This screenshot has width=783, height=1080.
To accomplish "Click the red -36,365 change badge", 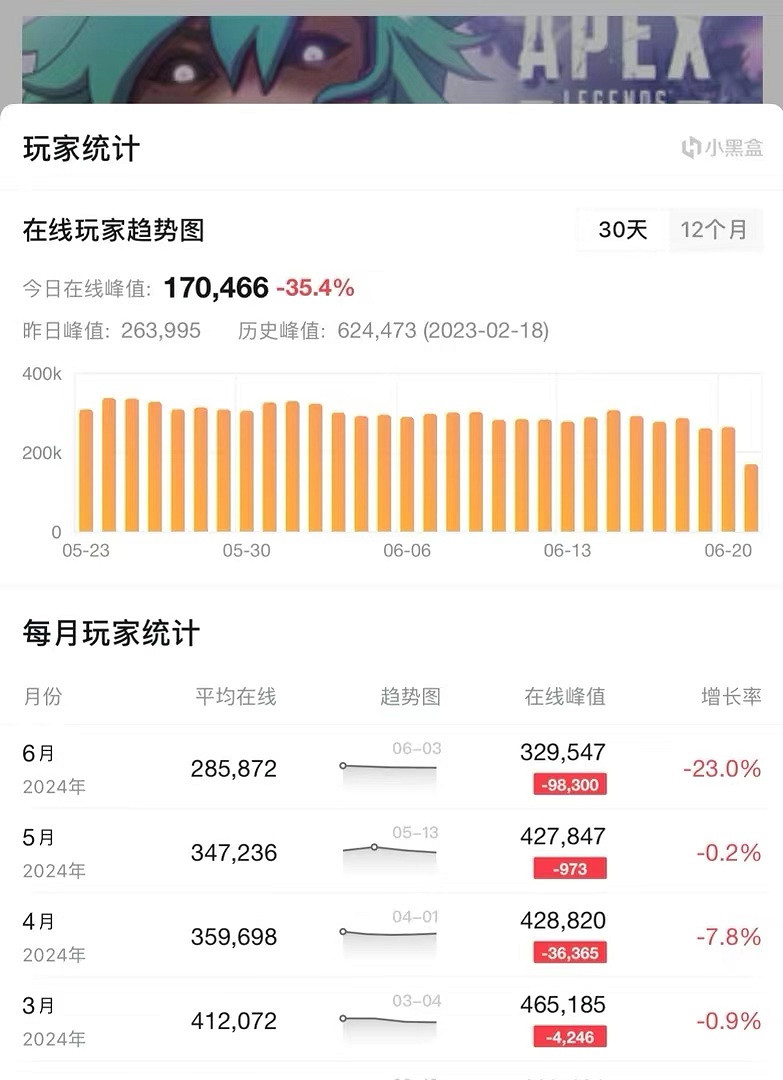I will coord(570,953).
